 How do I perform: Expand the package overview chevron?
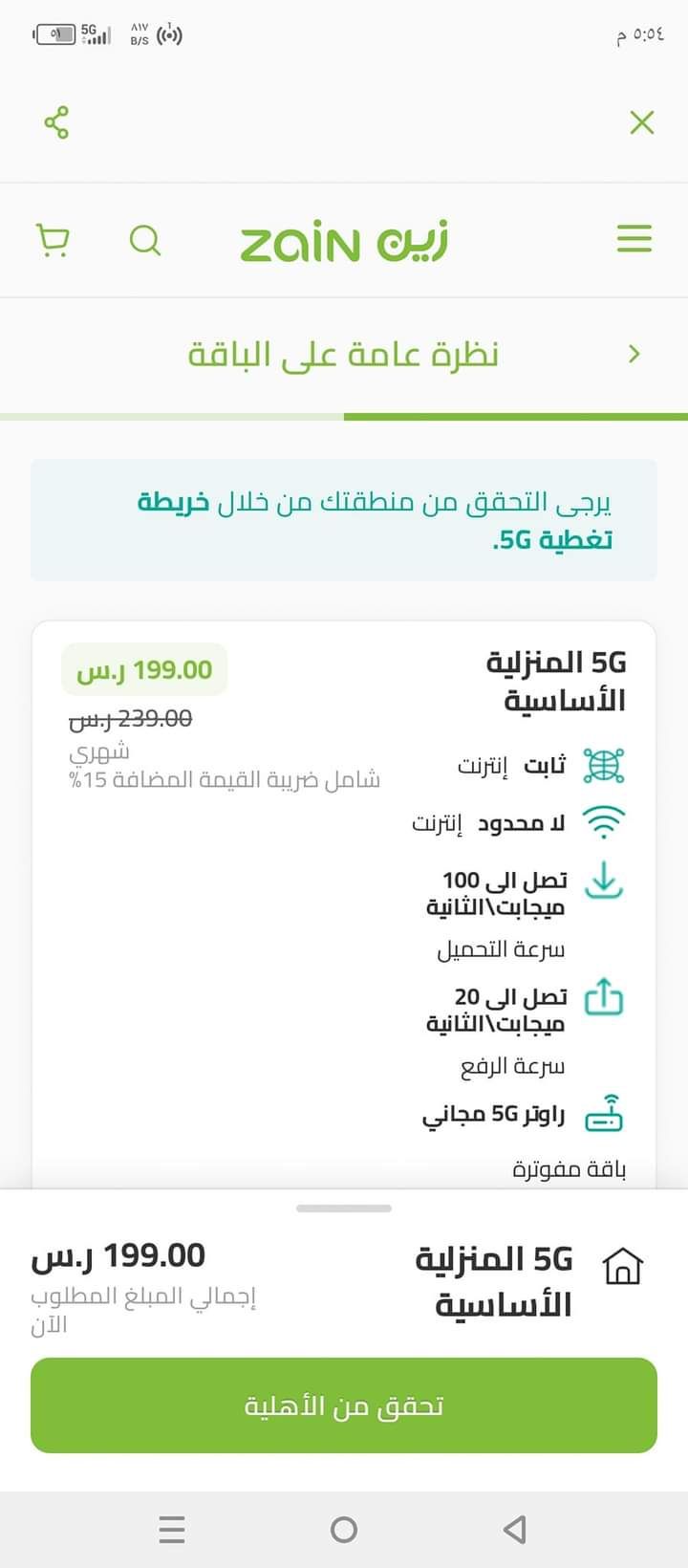click(x=633, y=354)
